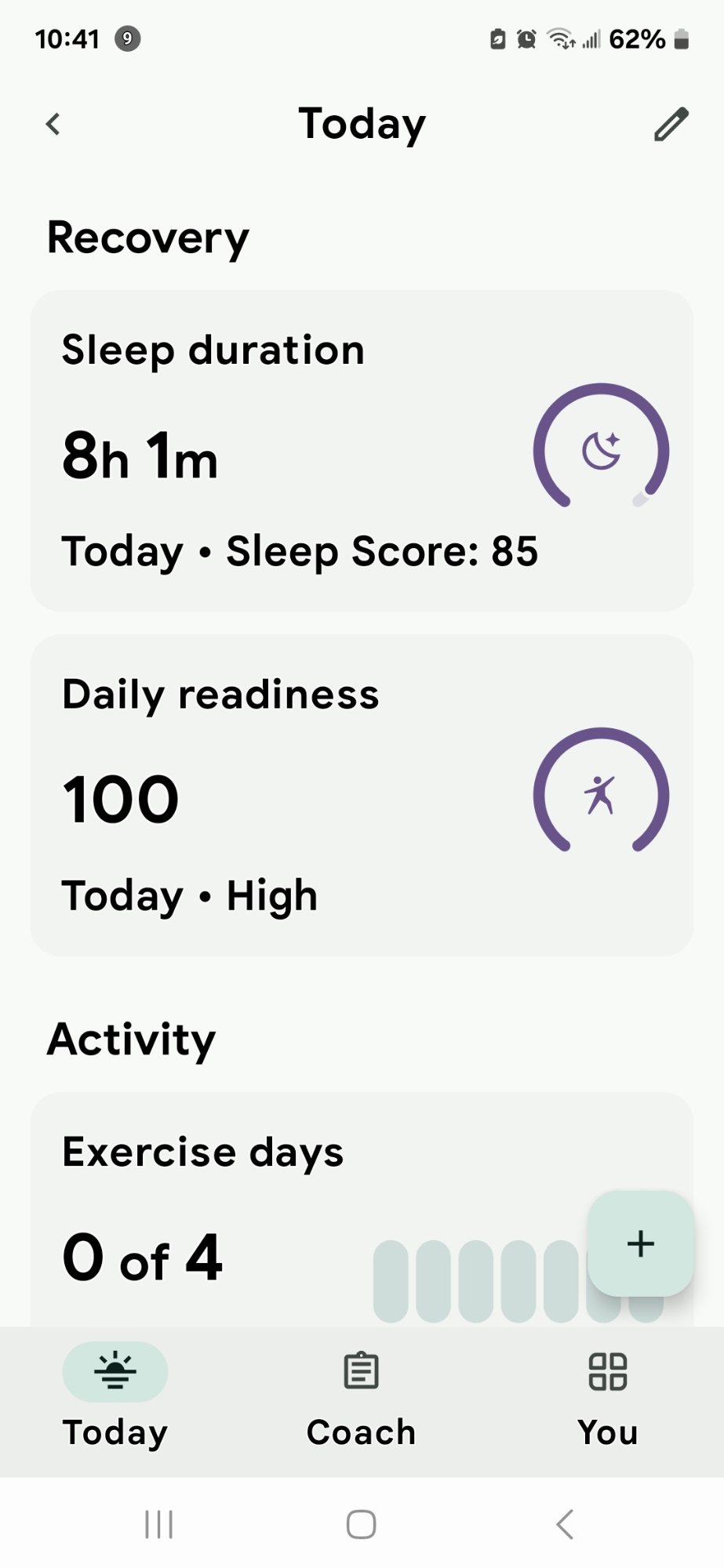
Task: Go back using the top-left arrow
Action: tap(53, 124)
